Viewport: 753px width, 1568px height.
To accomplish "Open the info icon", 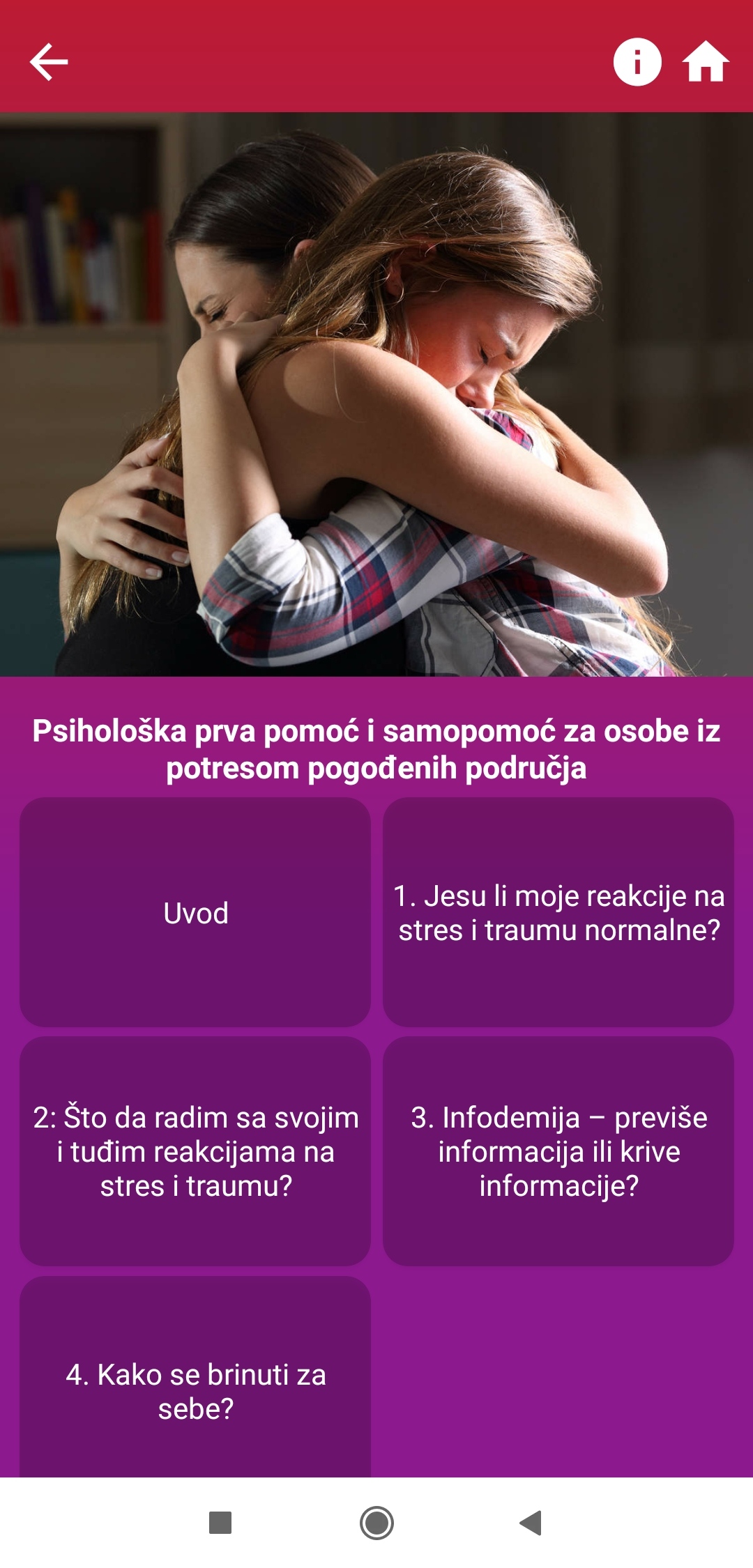I will pos(637,62).
